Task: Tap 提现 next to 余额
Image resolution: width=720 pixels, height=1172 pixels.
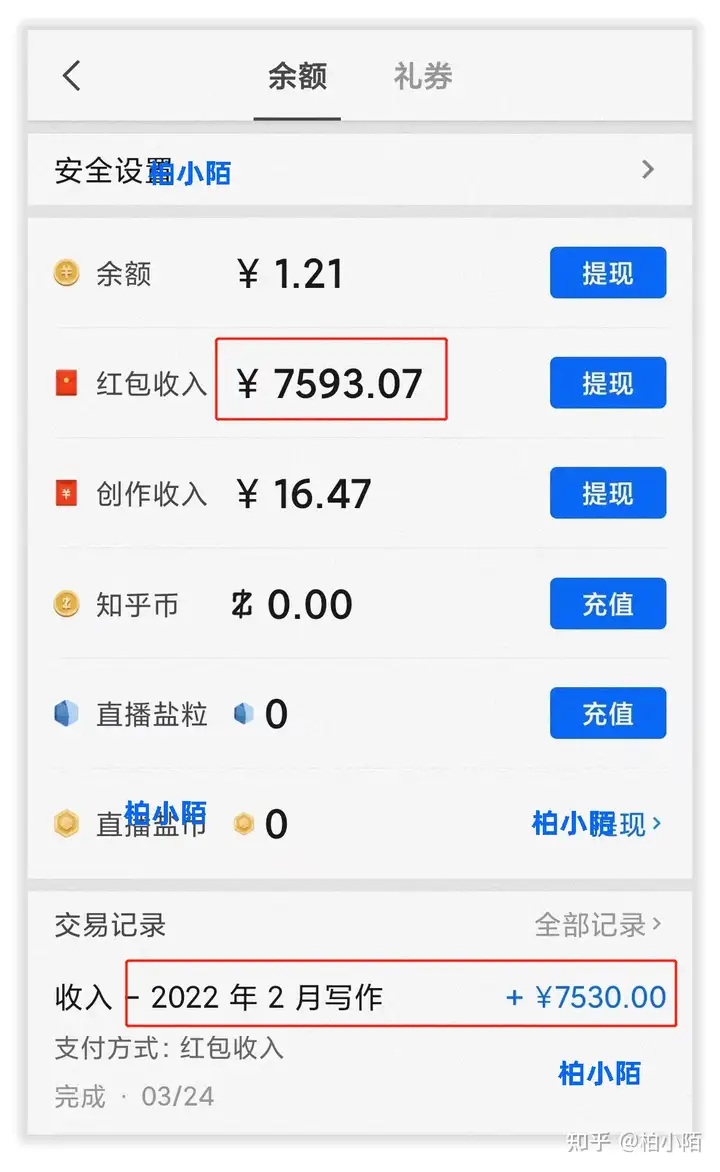Action: (x=607, y=273)
